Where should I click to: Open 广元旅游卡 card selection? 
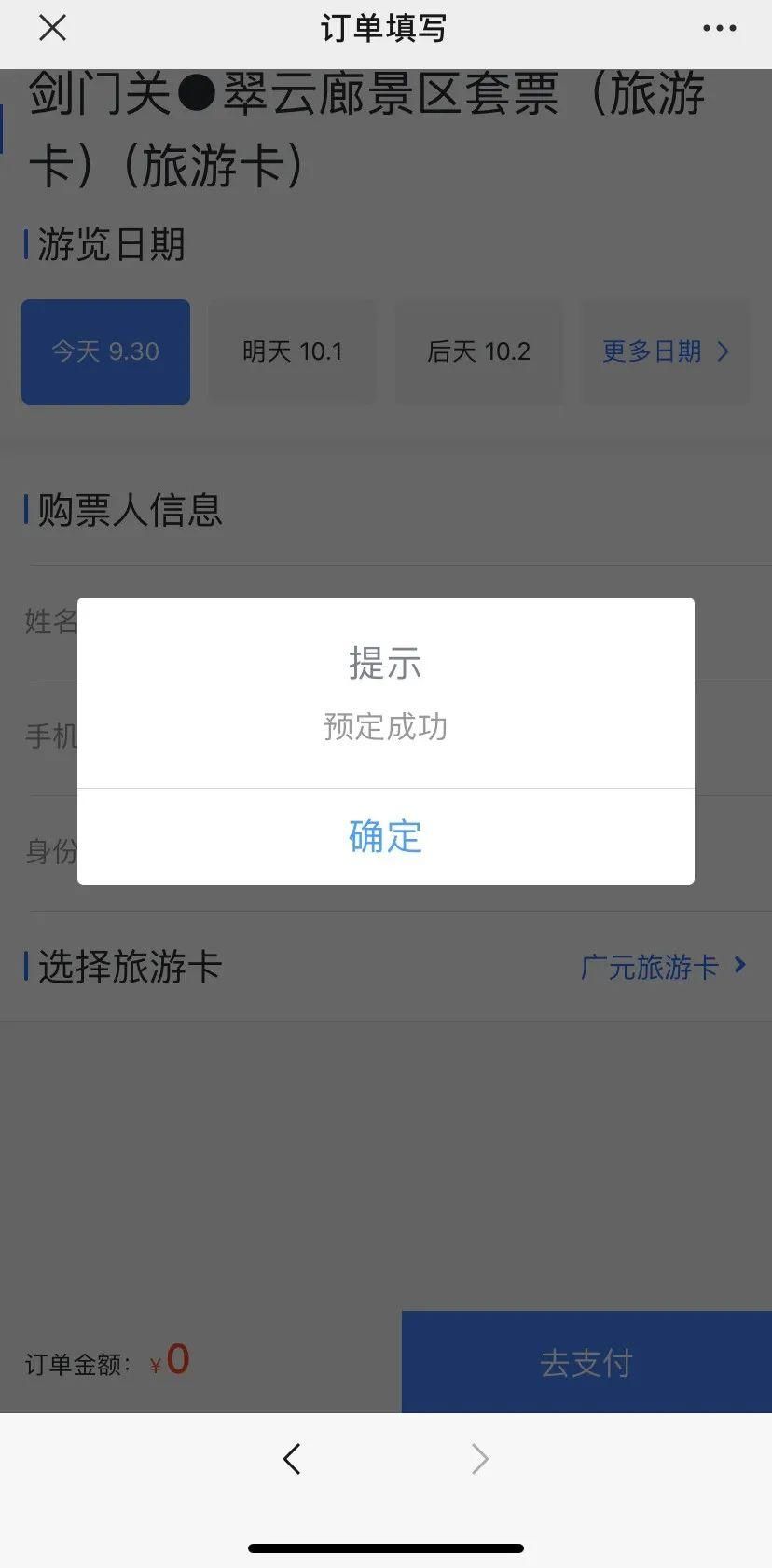[x=663, y=967]
